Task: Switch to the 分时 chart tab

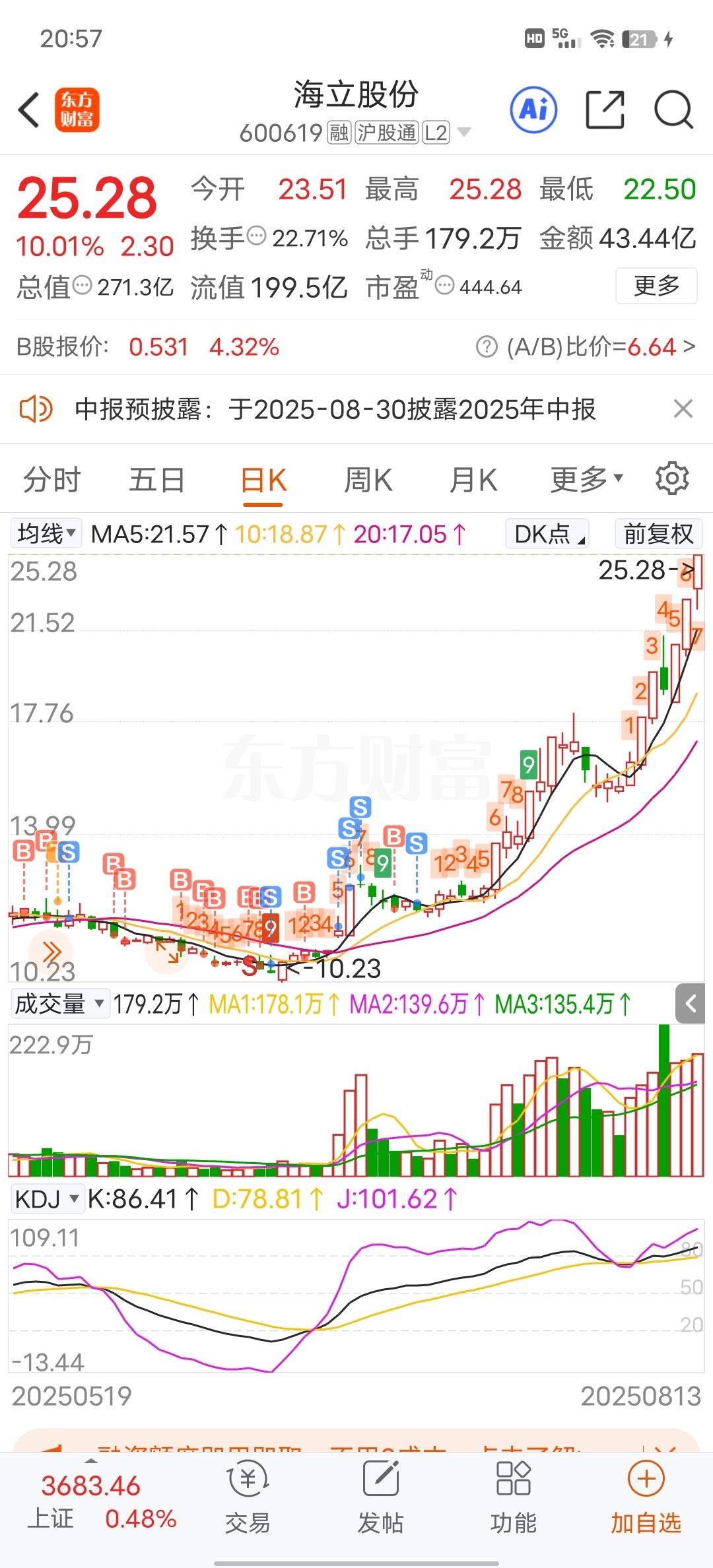Action: tap(51, 480)
